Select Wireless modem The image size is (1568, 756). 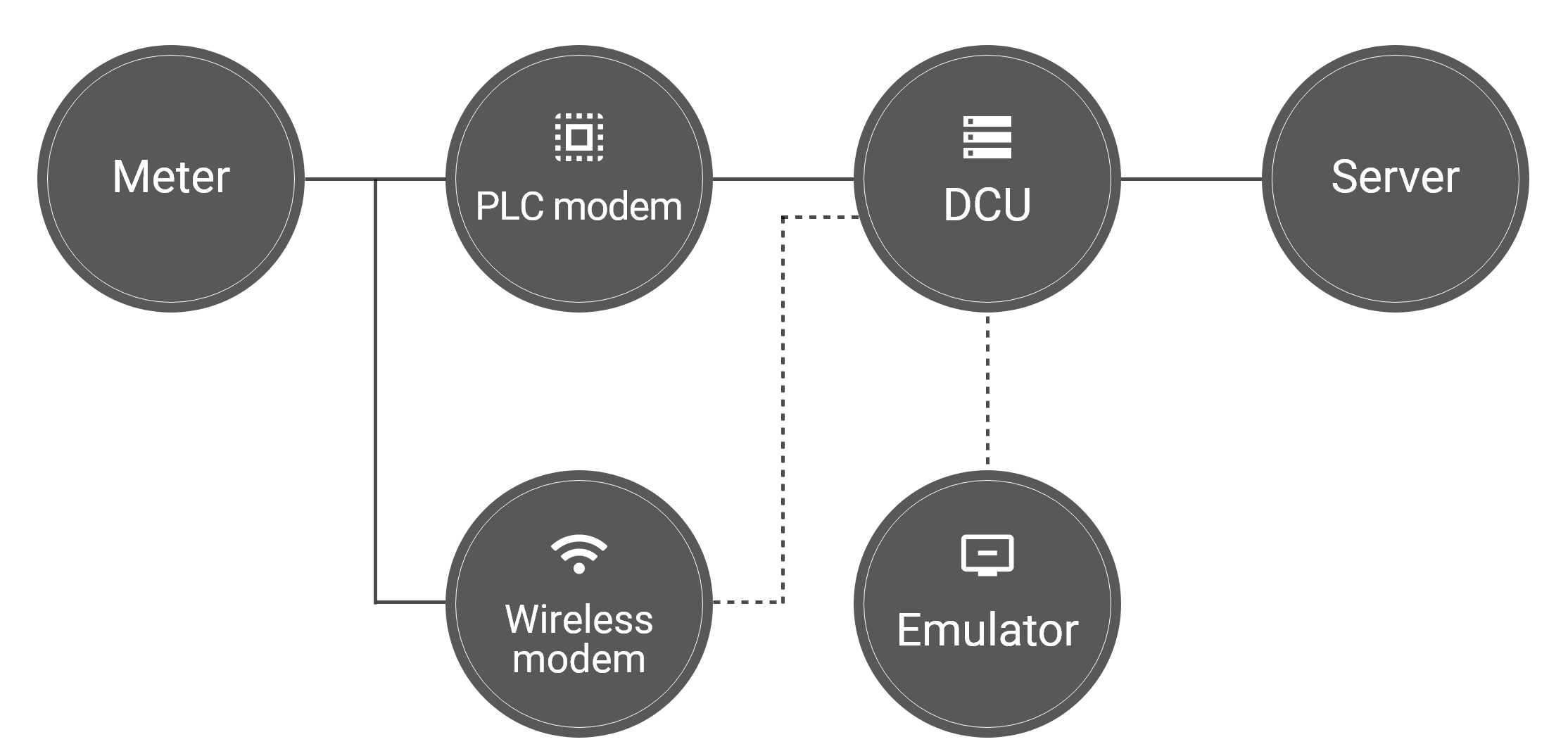[578, 604]
